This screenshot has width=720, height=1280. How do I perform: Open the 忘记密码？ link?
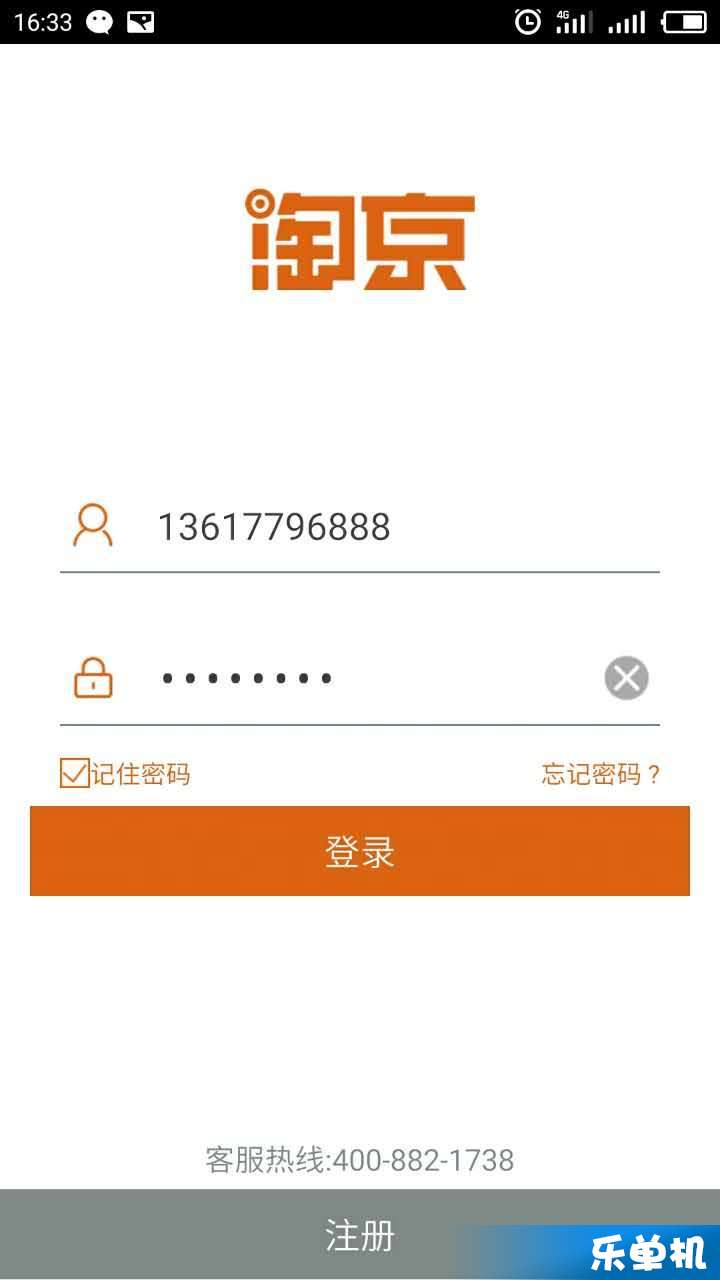click(601, 774)
